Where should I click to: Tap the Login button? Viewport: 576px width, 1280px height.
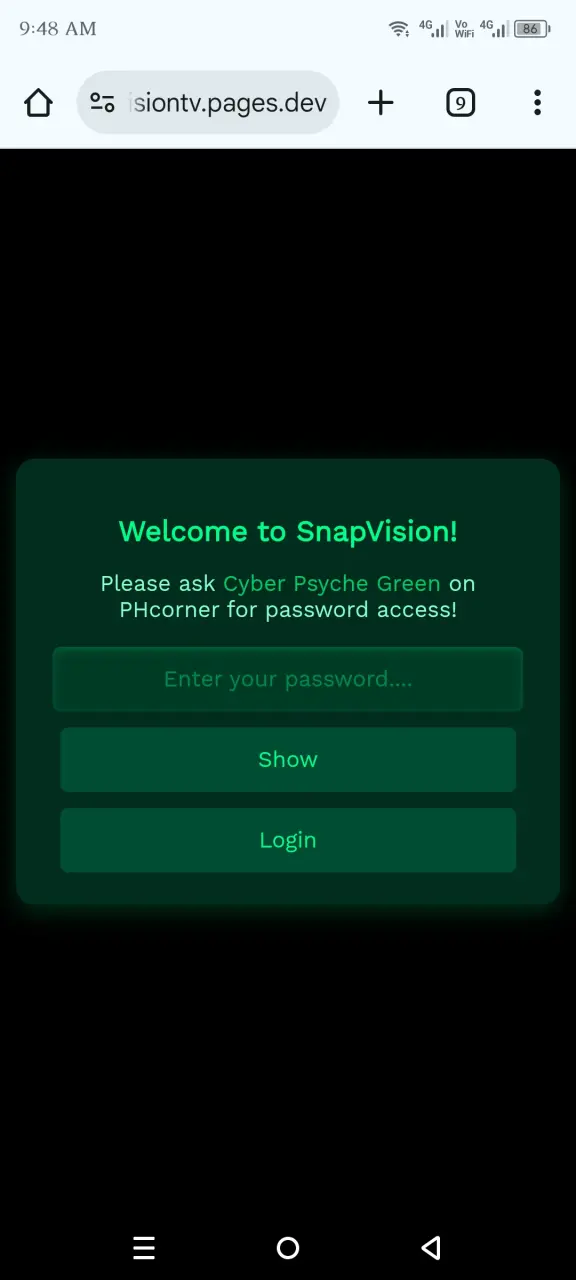pyautogui.click(x=288, y=840)
